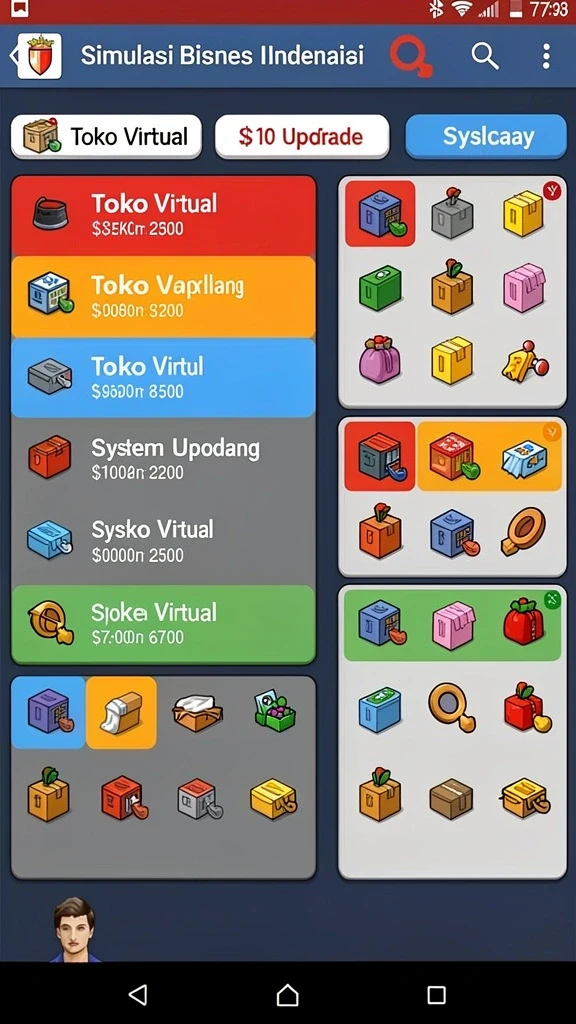This screenshot has height=1024, width=576.
Task: Open the Sysko Virtual row
Action: click(x=163, y=541)
